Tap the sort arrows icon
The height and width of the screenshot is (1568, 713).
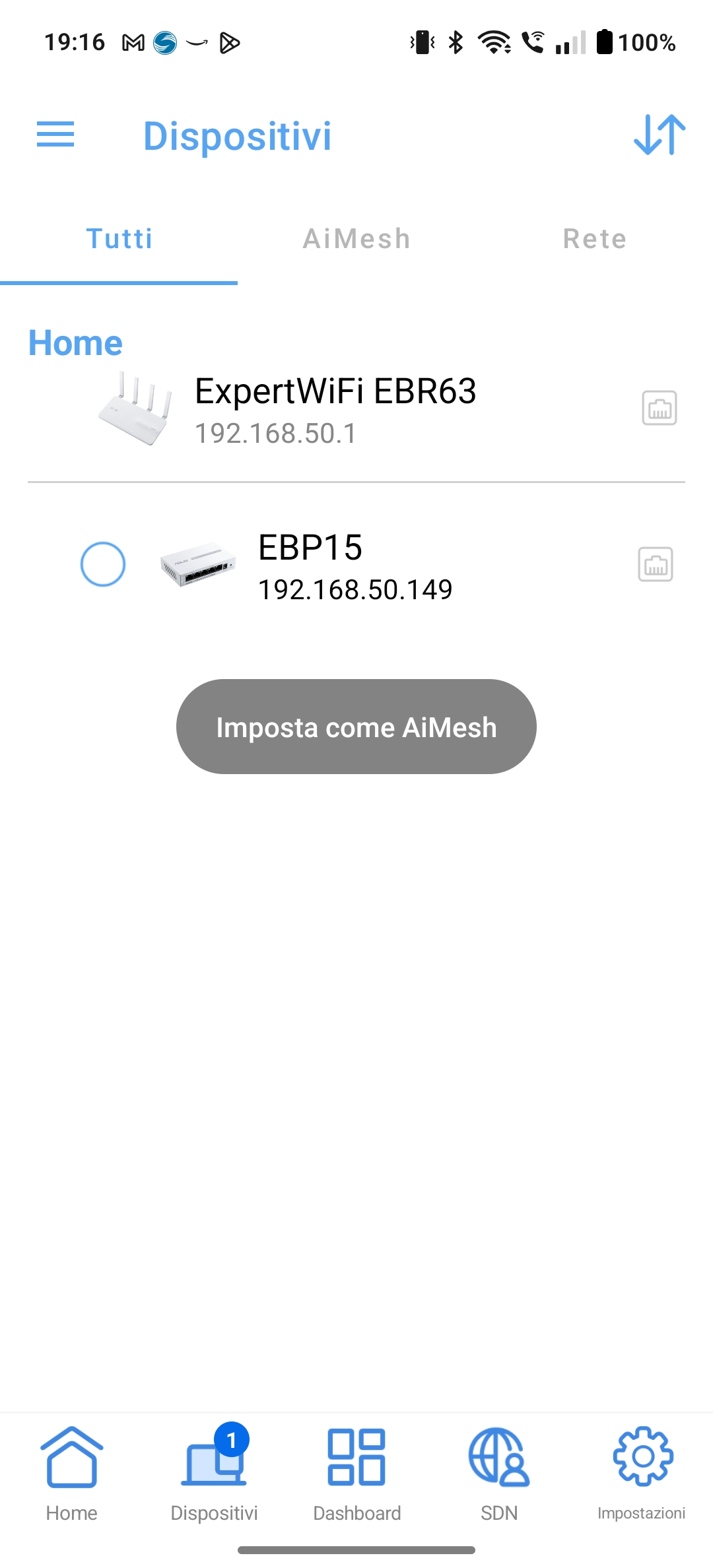(x=660, y=135)
